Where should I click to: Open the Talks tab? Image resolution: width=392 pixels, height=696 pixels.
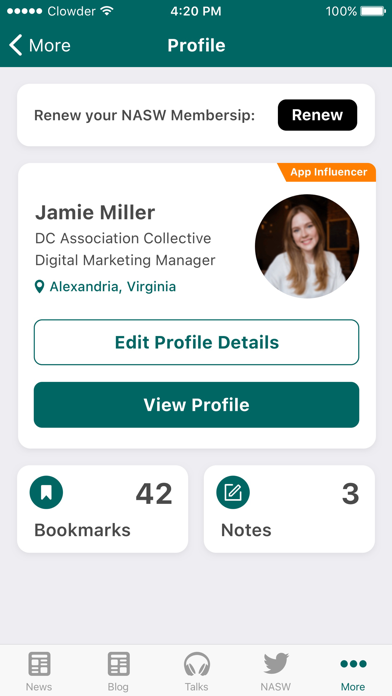click(197, 671)
